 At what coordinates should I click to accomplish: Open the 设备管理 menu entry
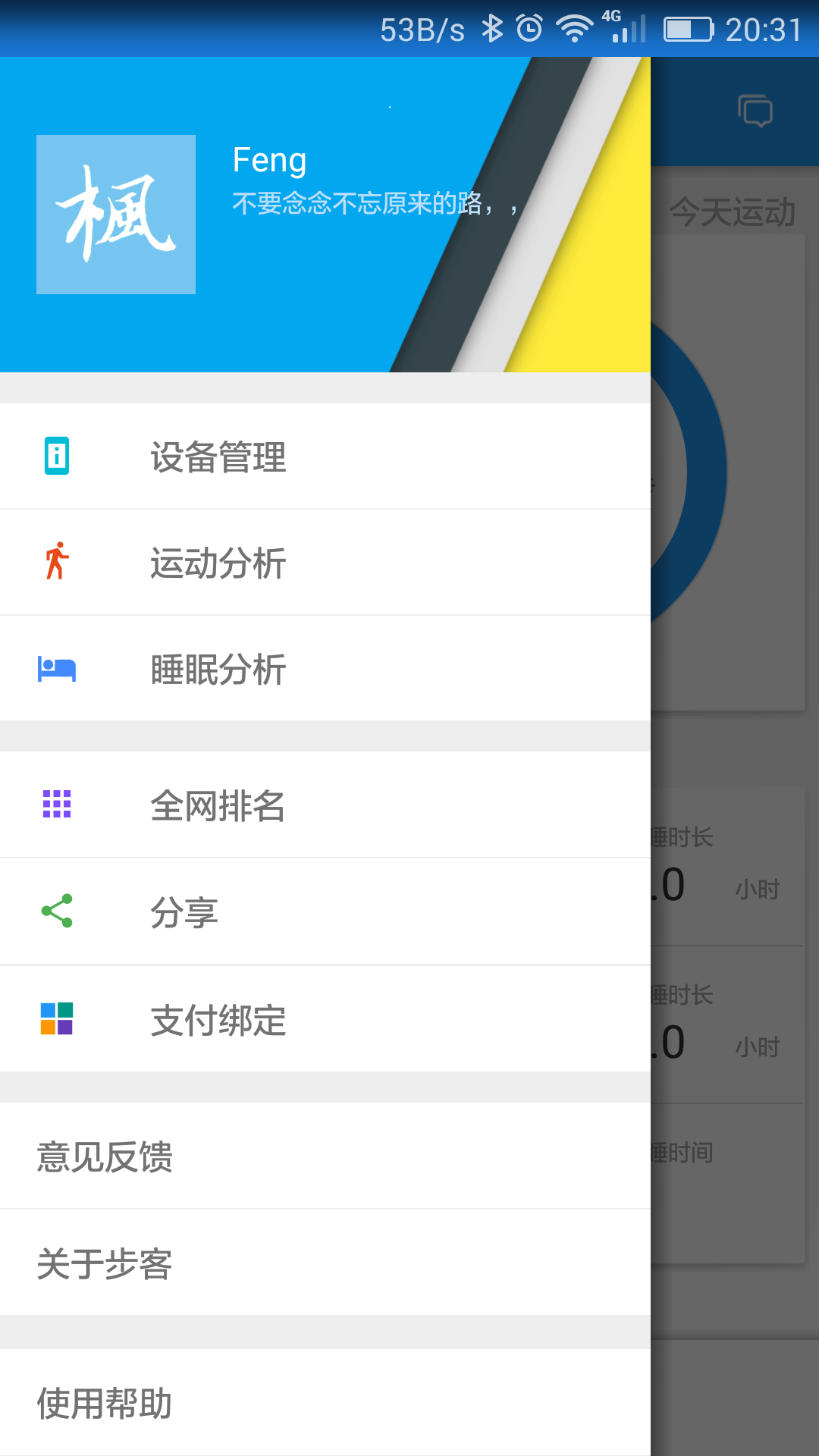[x=219, y=456]
